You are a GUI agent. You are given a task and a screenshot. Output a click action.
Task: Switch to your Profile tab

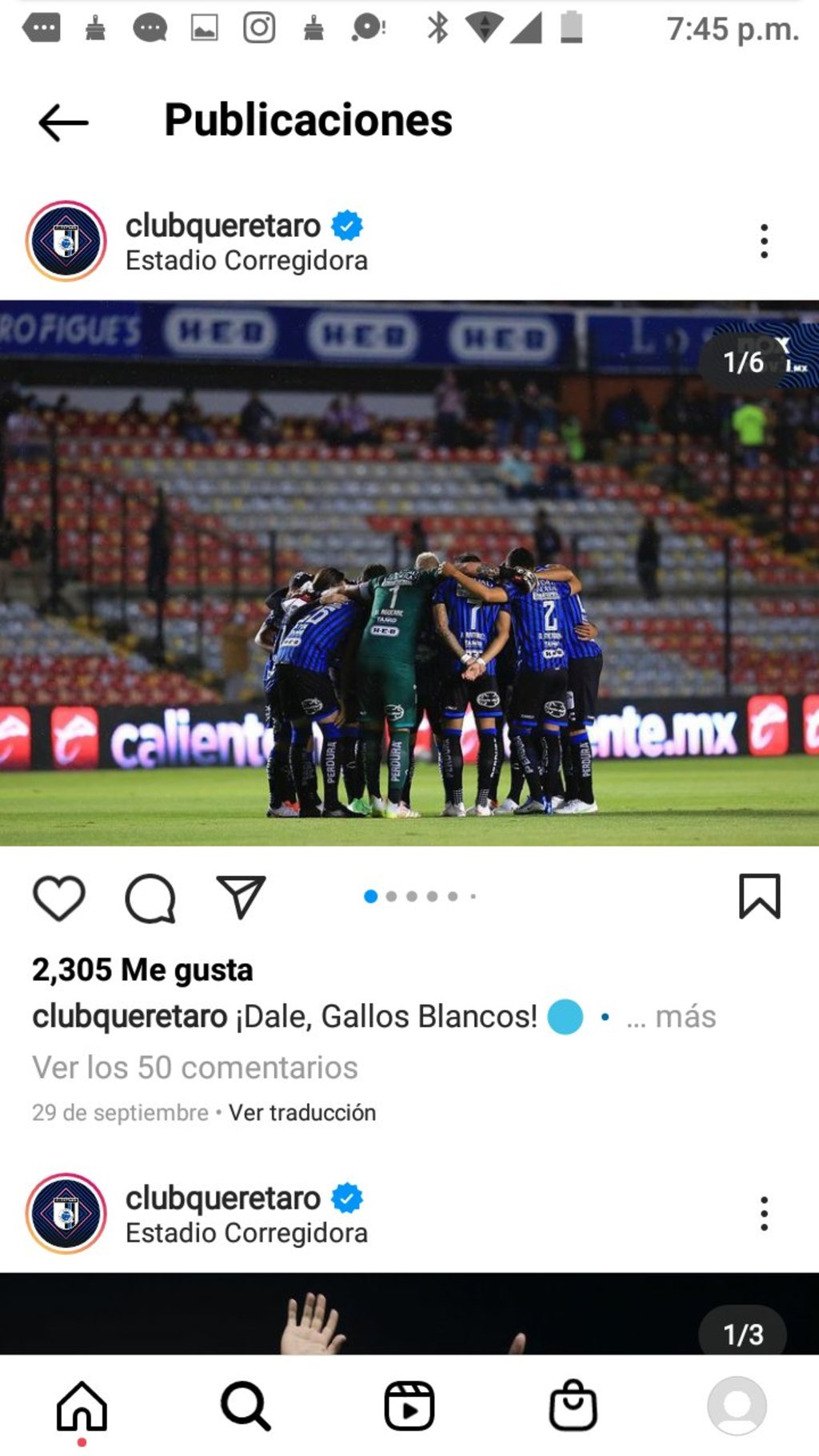pyautogui.click(x=737, y=1406)
